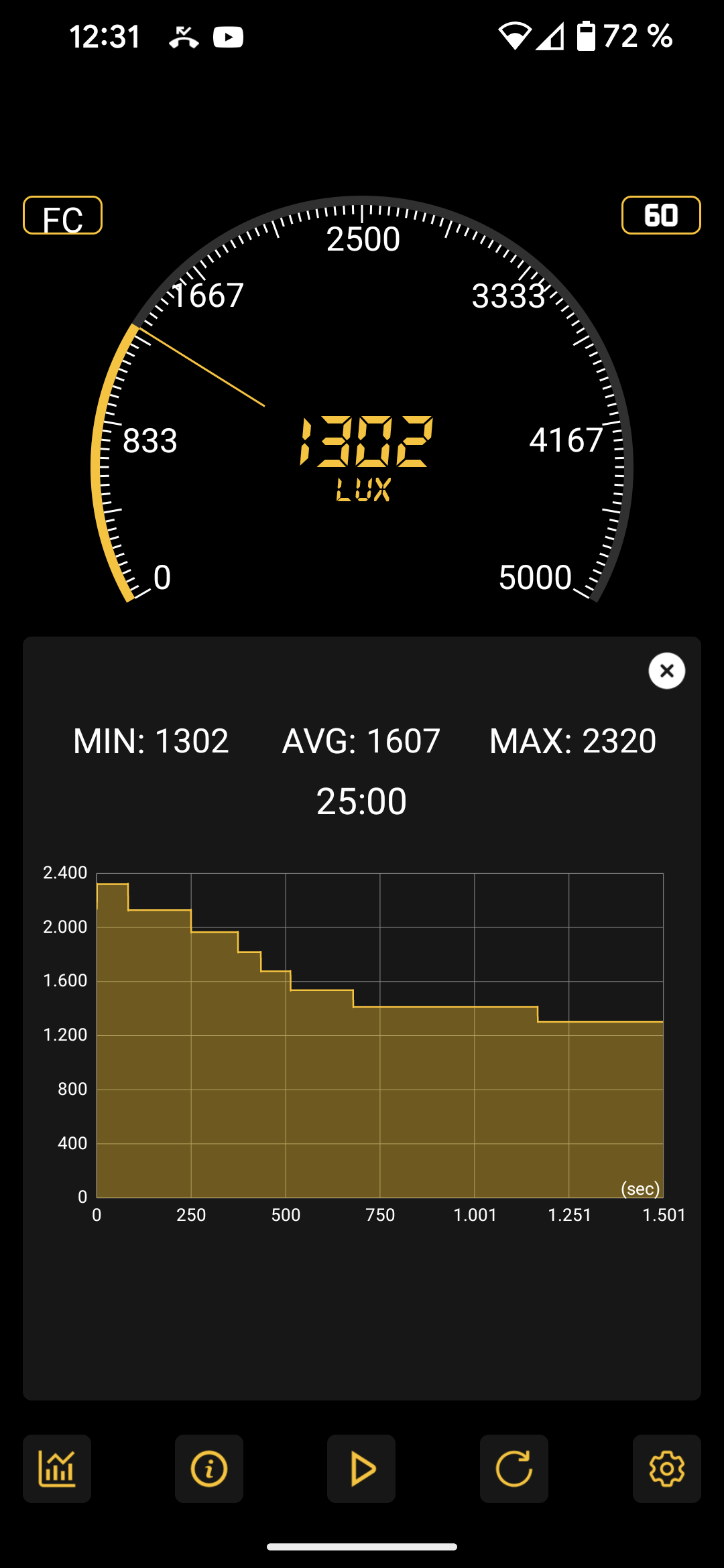Viewport: 724px width, 1568px height.
Task: Open the measurement graph icon
Action: (57, 1469)
